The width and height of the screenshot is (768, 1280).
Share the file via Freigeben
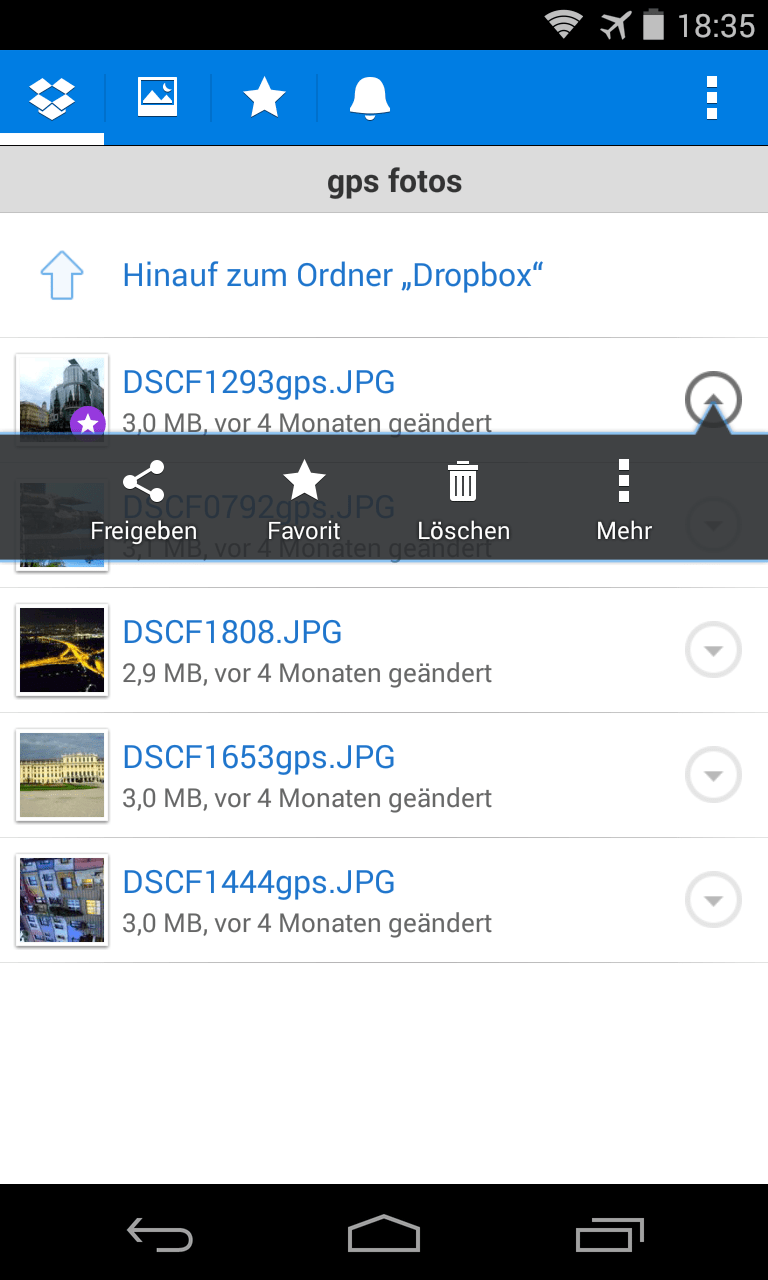[144, 501]
